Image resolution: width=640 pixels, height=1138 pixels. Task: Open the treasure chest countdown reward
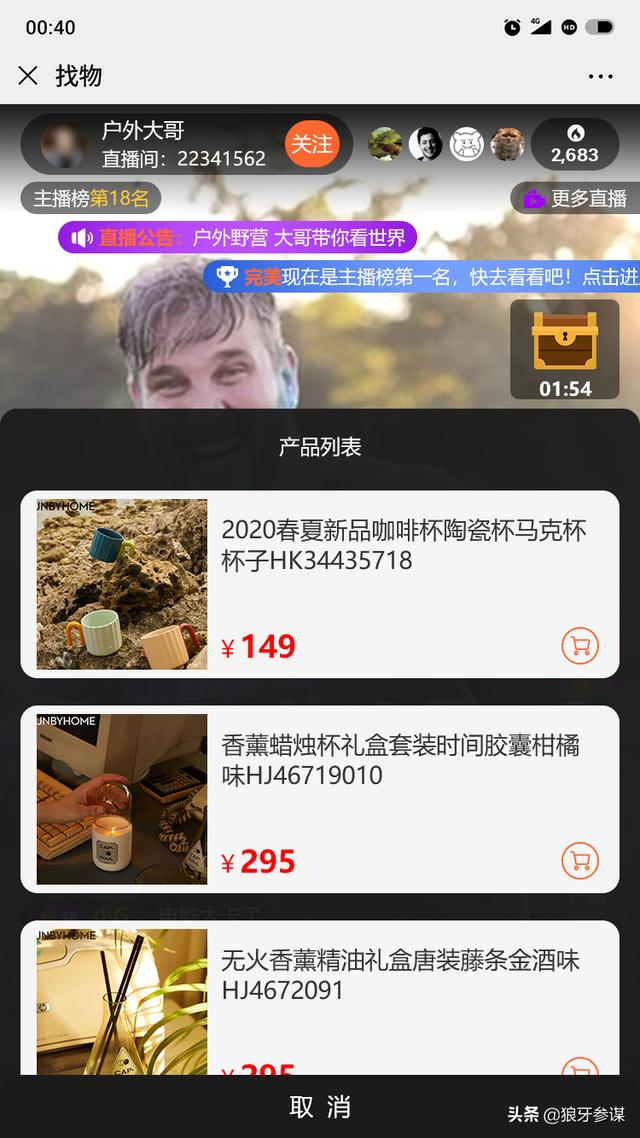(564, 349)
